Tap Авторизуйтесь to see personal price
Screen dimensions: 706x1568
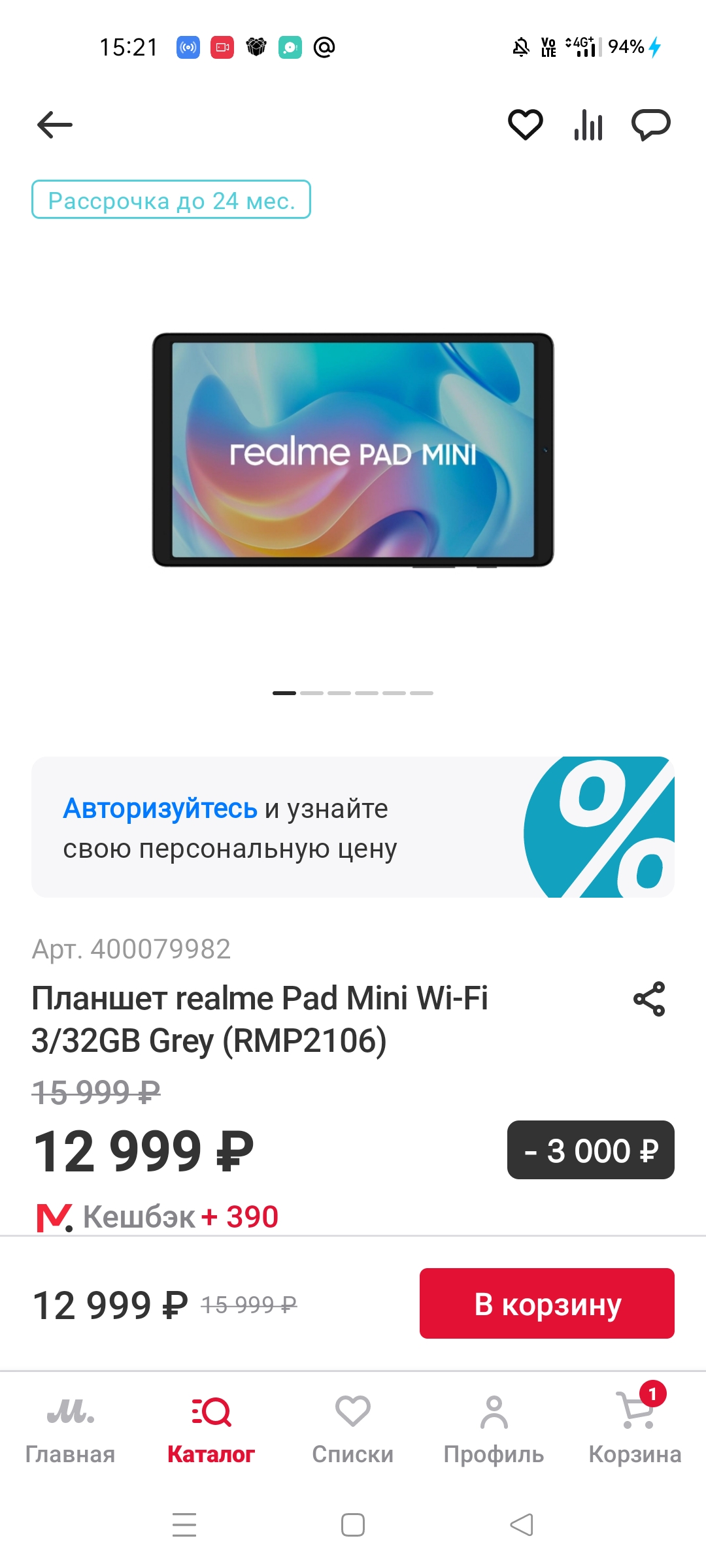click(x=160, y=809)
